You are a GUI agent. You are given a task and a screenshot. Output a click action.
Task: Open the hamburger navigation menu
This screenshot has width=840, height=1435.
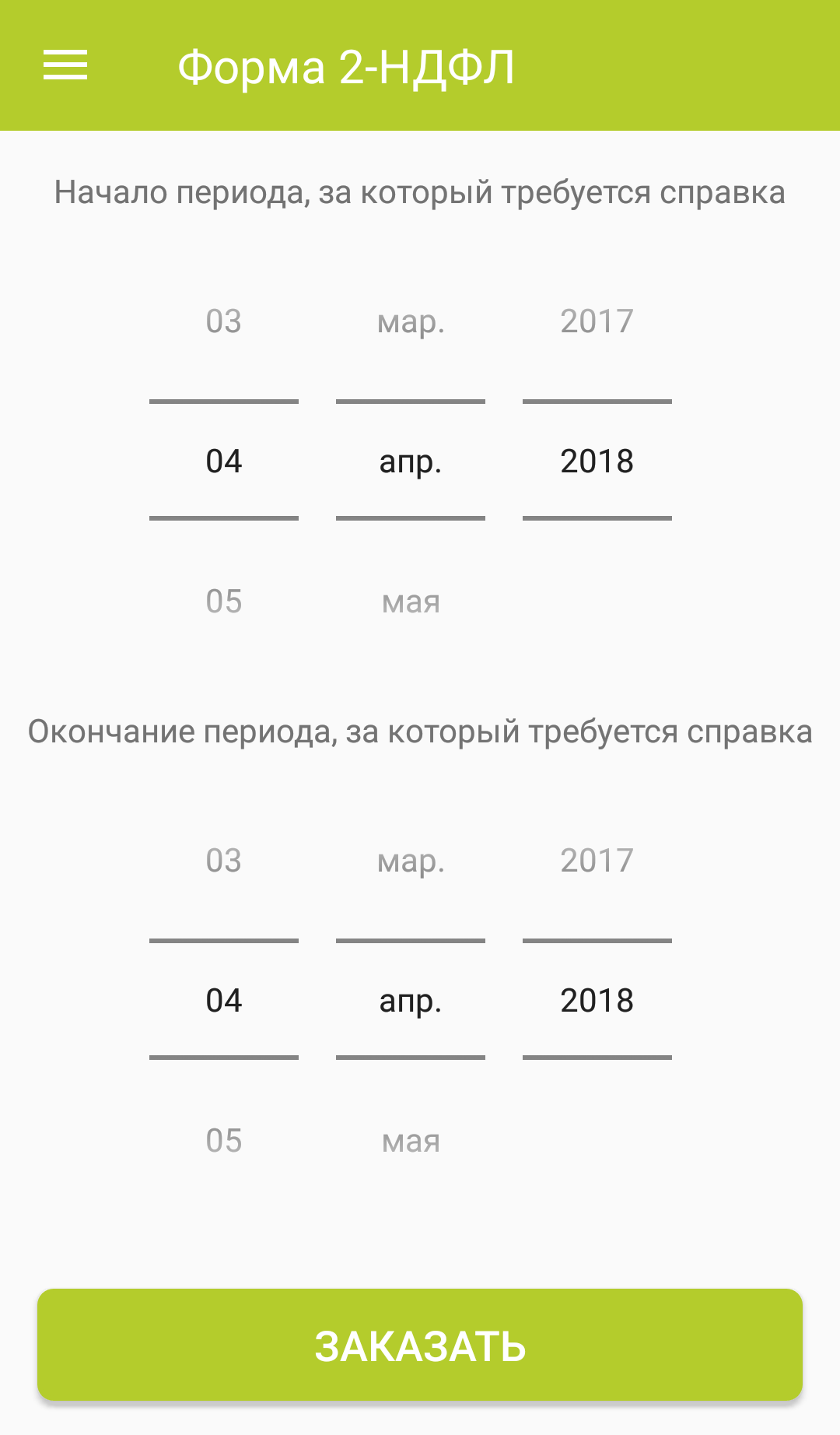tap(65, 65)
